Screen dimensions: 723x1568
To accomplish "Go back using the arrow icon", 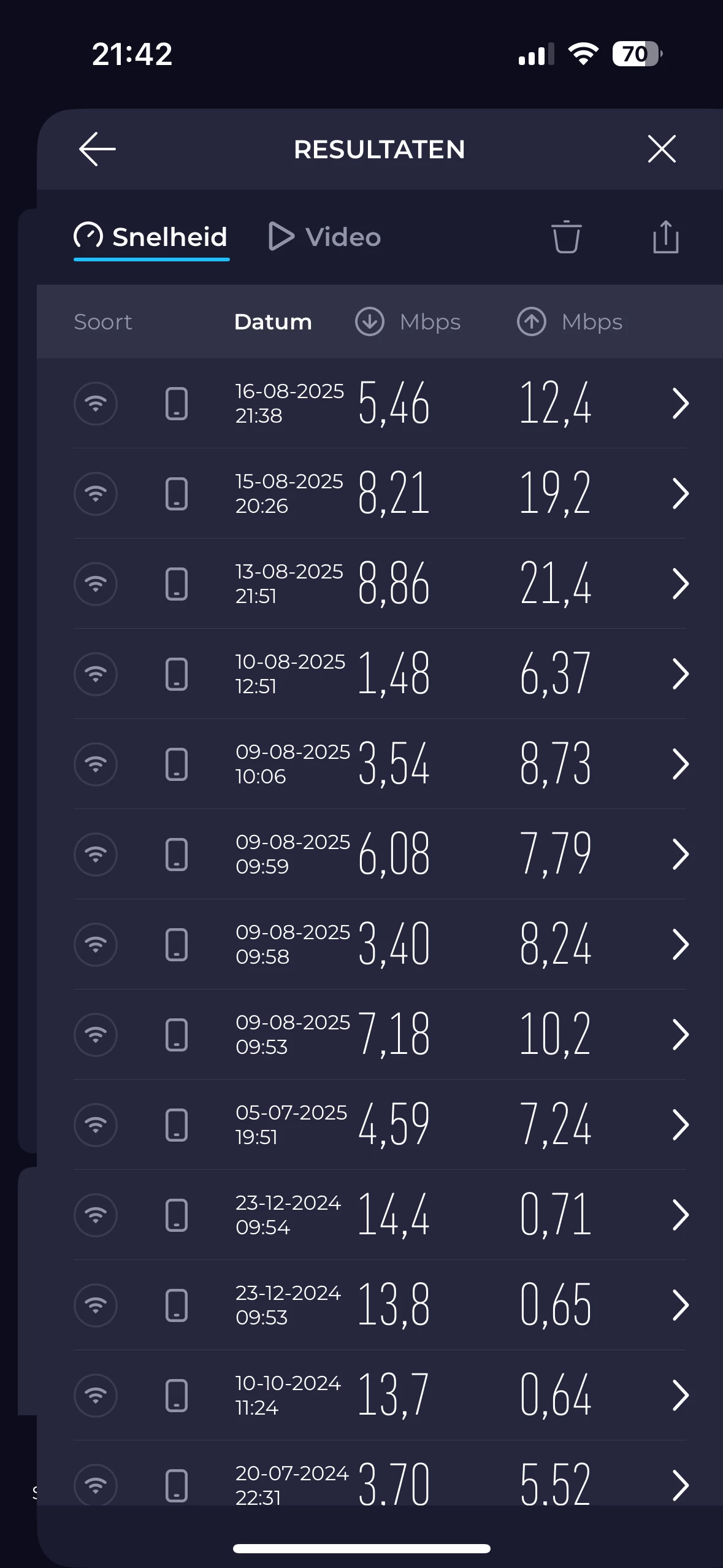I will [98, 149].
